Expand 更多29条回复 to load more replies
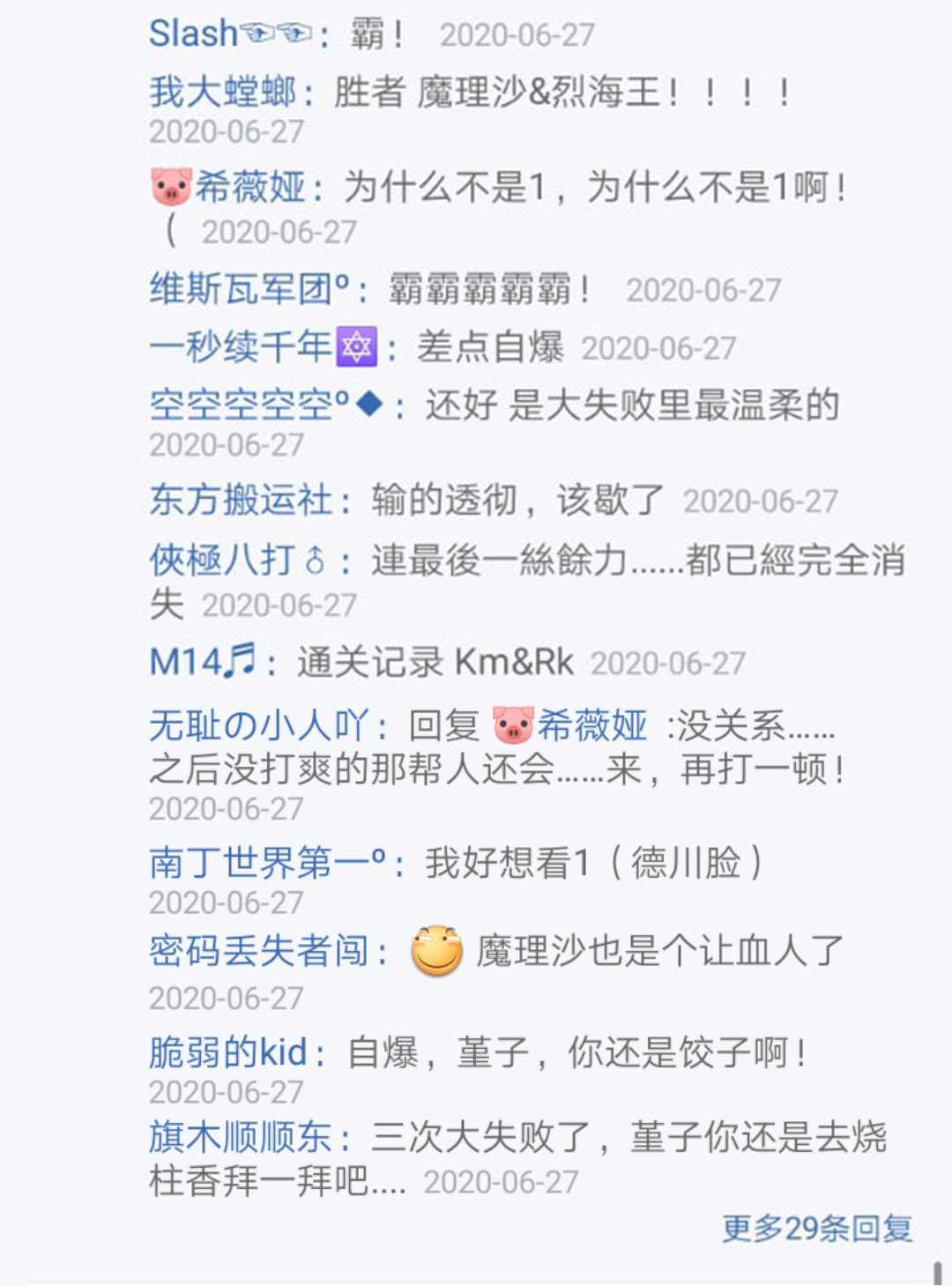Viewport: 952px width, 1286px height. 817,1228
